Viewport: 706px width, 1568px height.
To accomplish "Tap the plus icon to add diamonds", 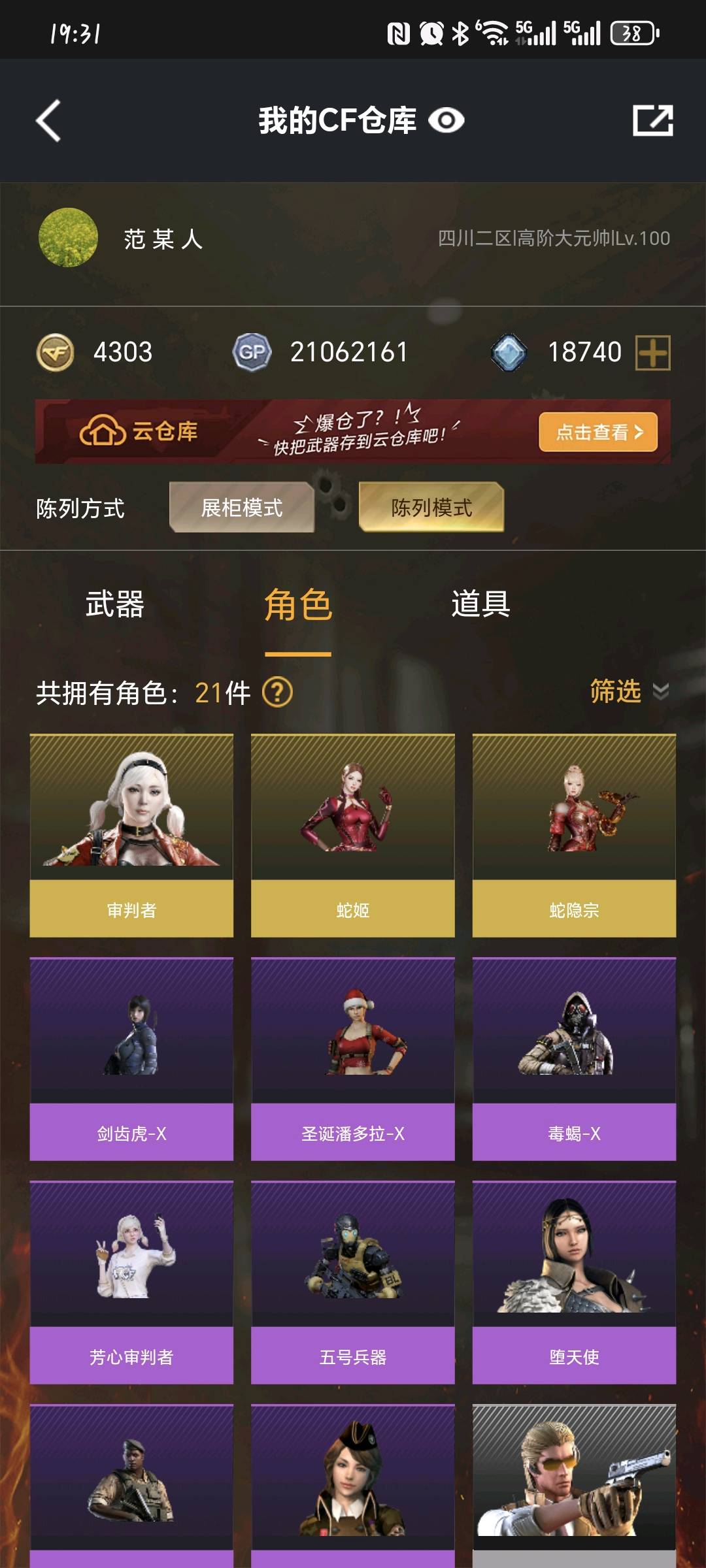I will click(652, 353).
